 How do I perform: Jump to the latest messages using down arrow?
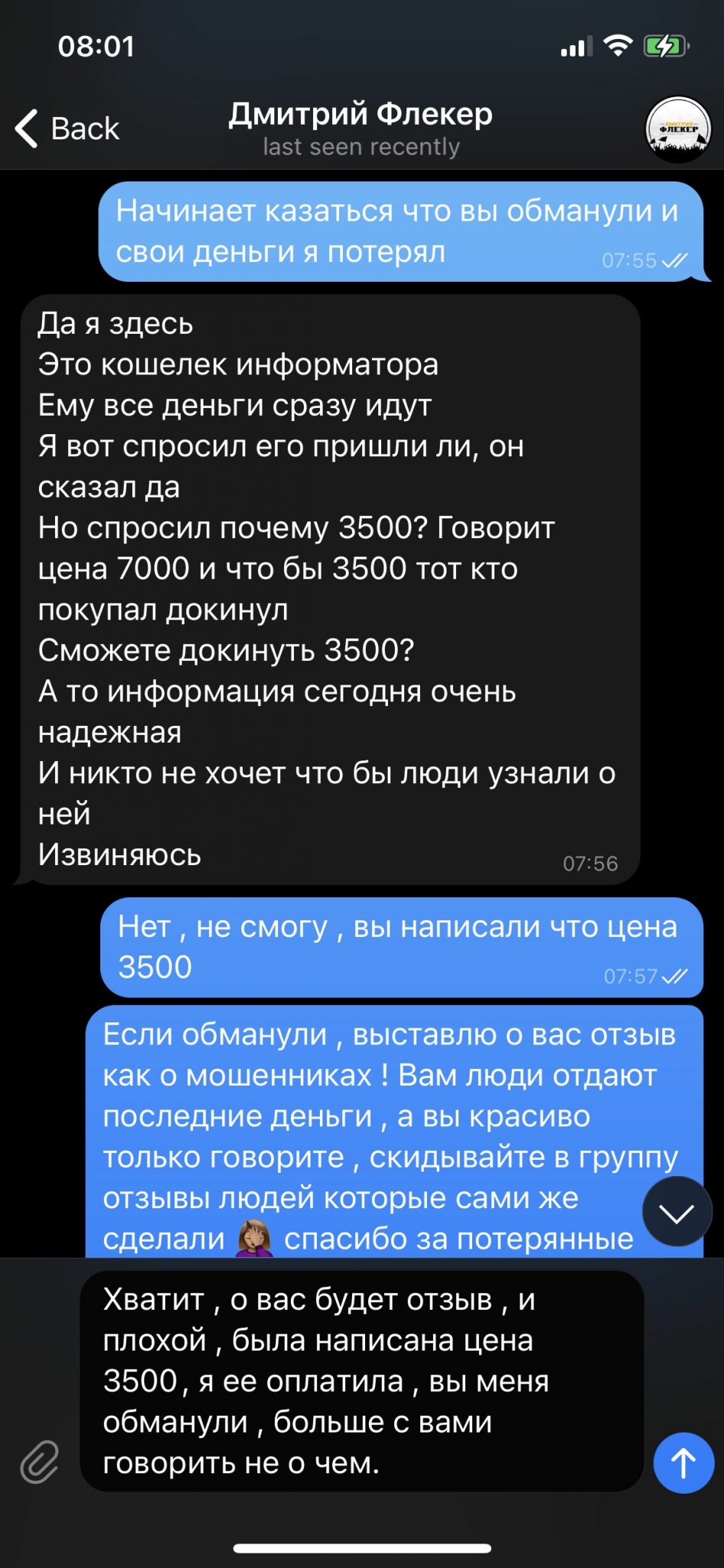pos(677,1212)
